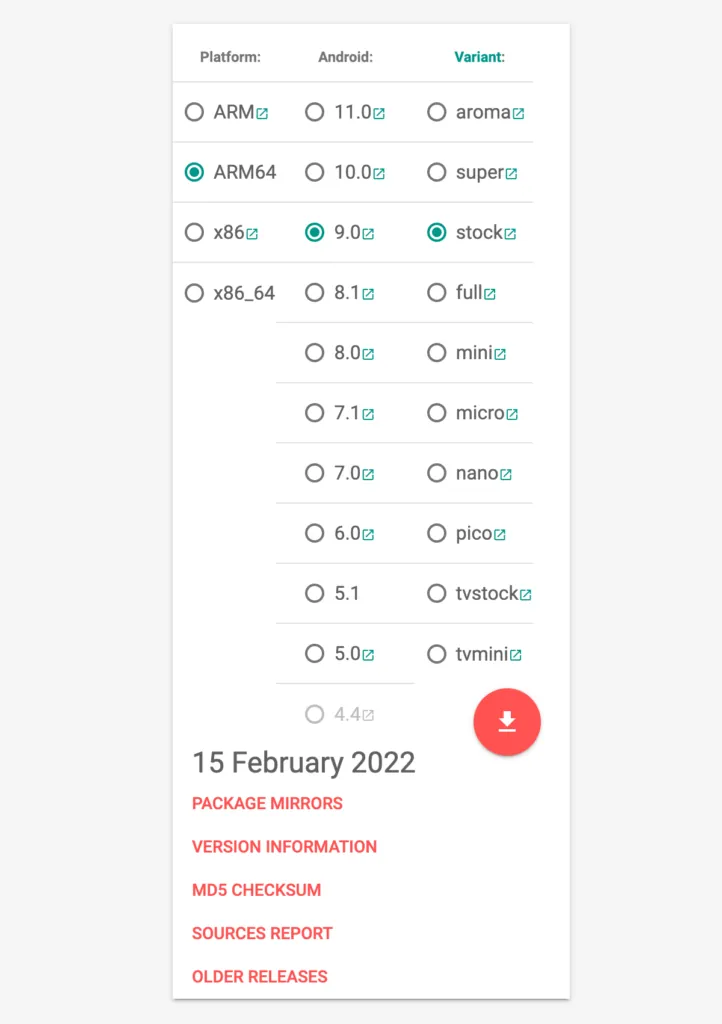The width and height of the screenshot is (722, 1024).
Task: Pick Android 7.1 option
Action: point(315,413)
